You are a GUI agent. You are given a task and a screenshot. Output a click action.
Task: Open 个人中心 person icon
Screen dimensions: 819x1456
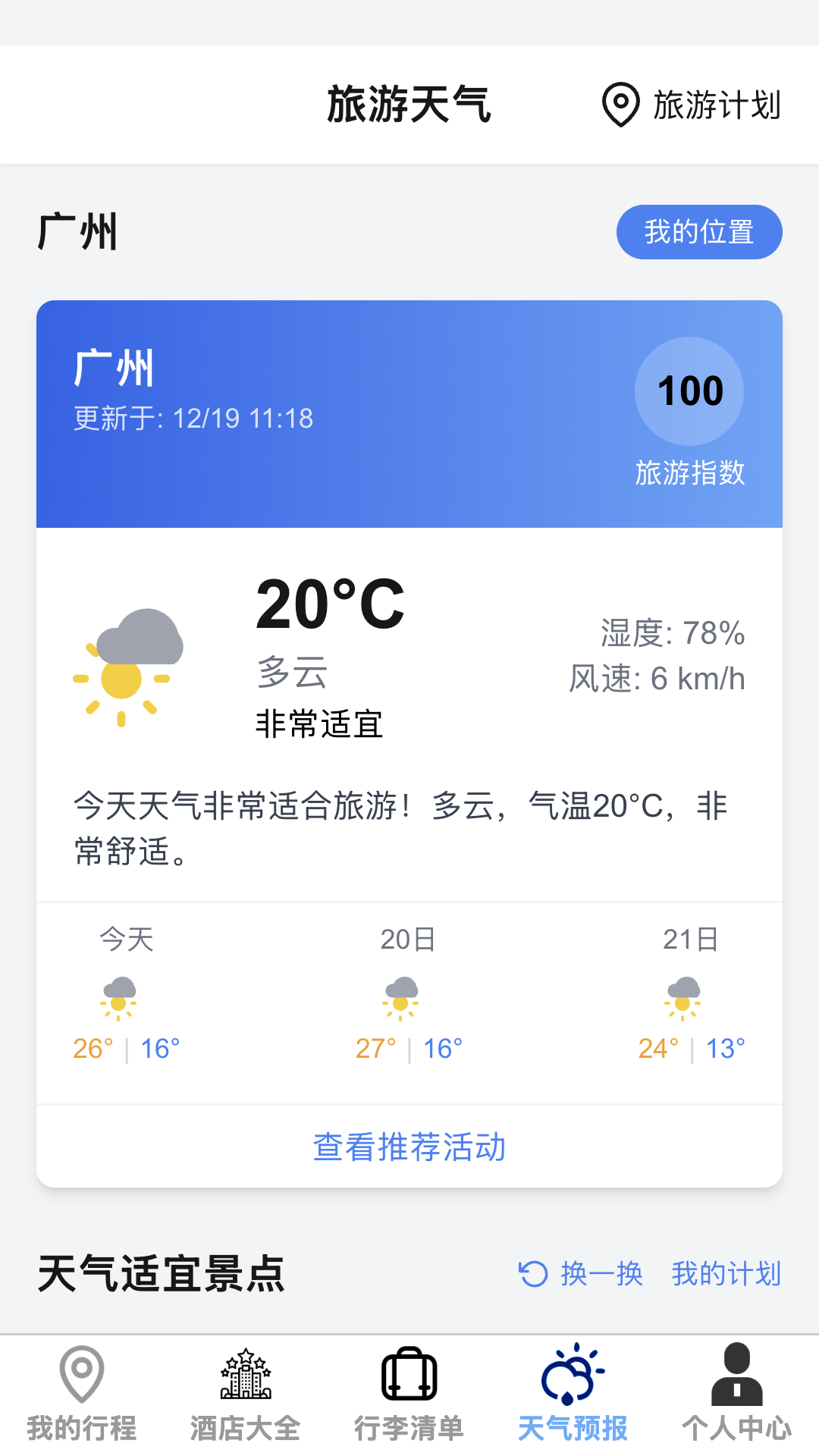(735, 1376)
